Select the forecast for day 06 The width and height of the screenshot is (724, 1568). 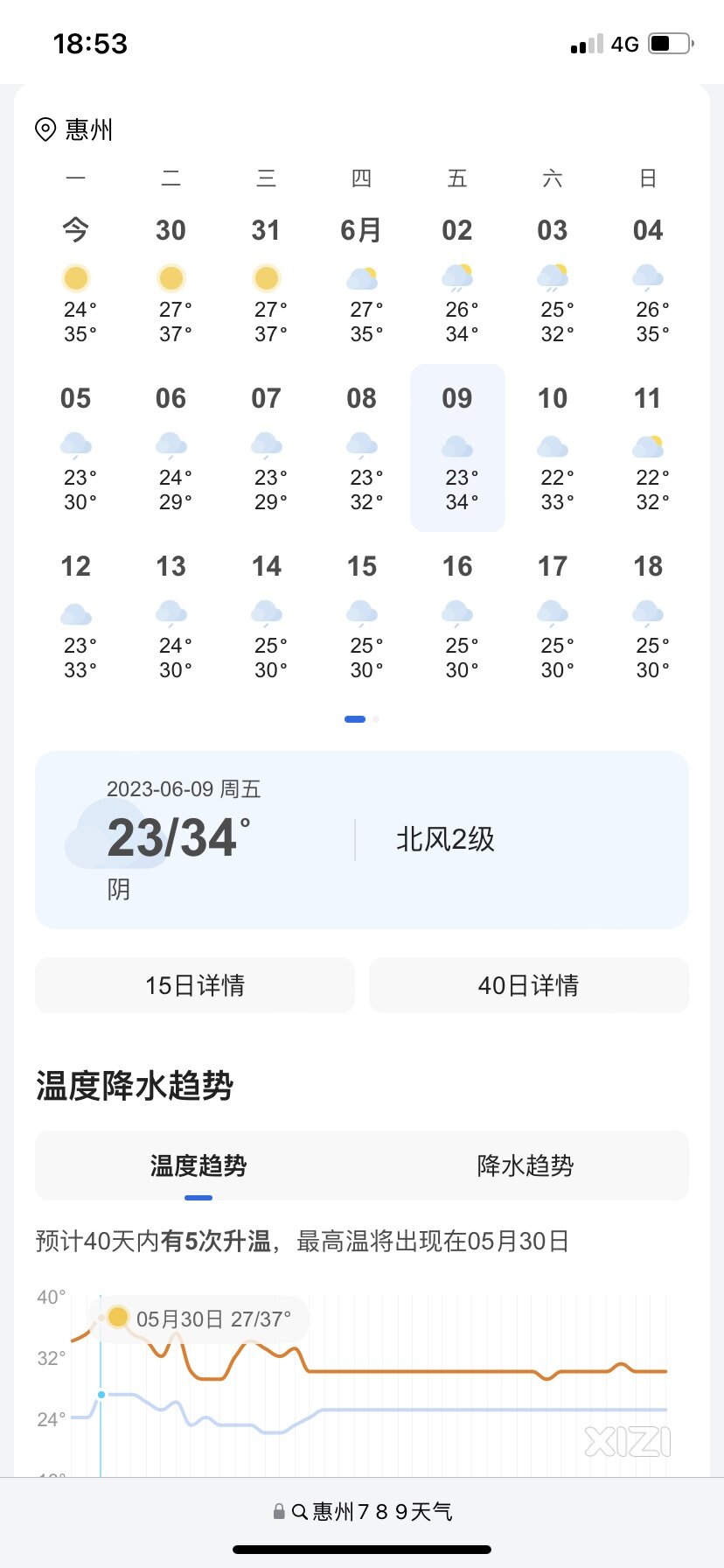(x=171, y=448)
